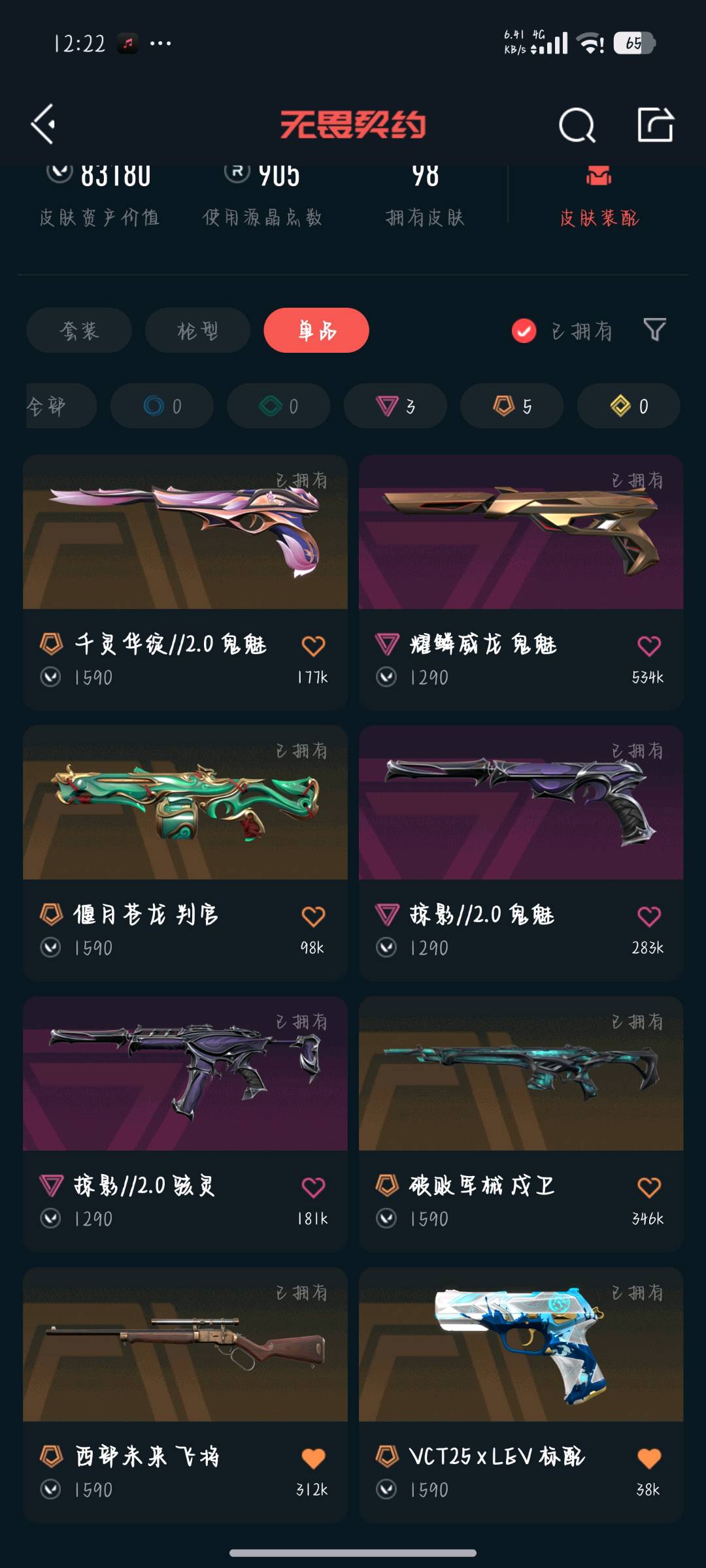Select the 单品 tab
This screenshot has height=1568, width=706.
(316, 331)
